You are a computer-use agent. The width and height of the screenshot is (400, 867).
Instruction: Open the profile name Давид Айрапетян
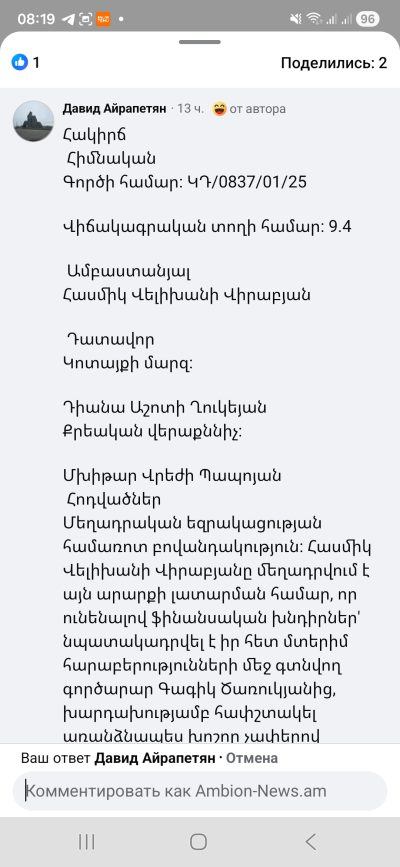pyautogui.click(x=115, y=109)
